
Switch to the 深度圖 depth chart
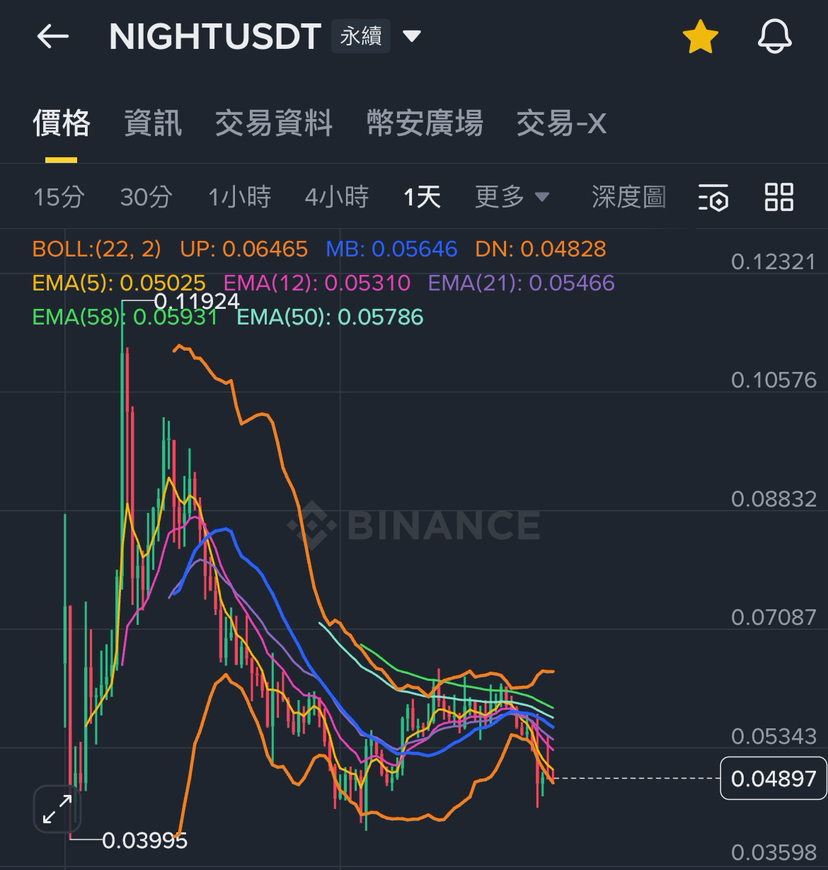pos(628,197)
